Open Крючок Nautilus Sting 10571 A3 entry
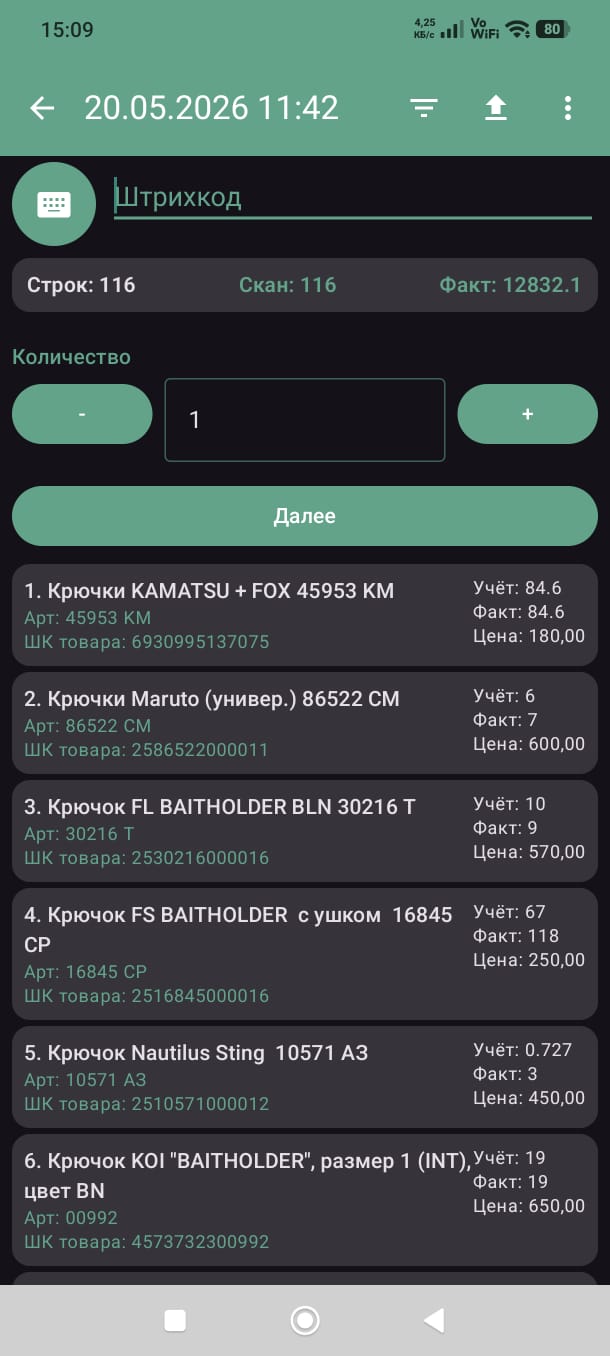This screenshot has width=610, height=1356. (305, 1077)
